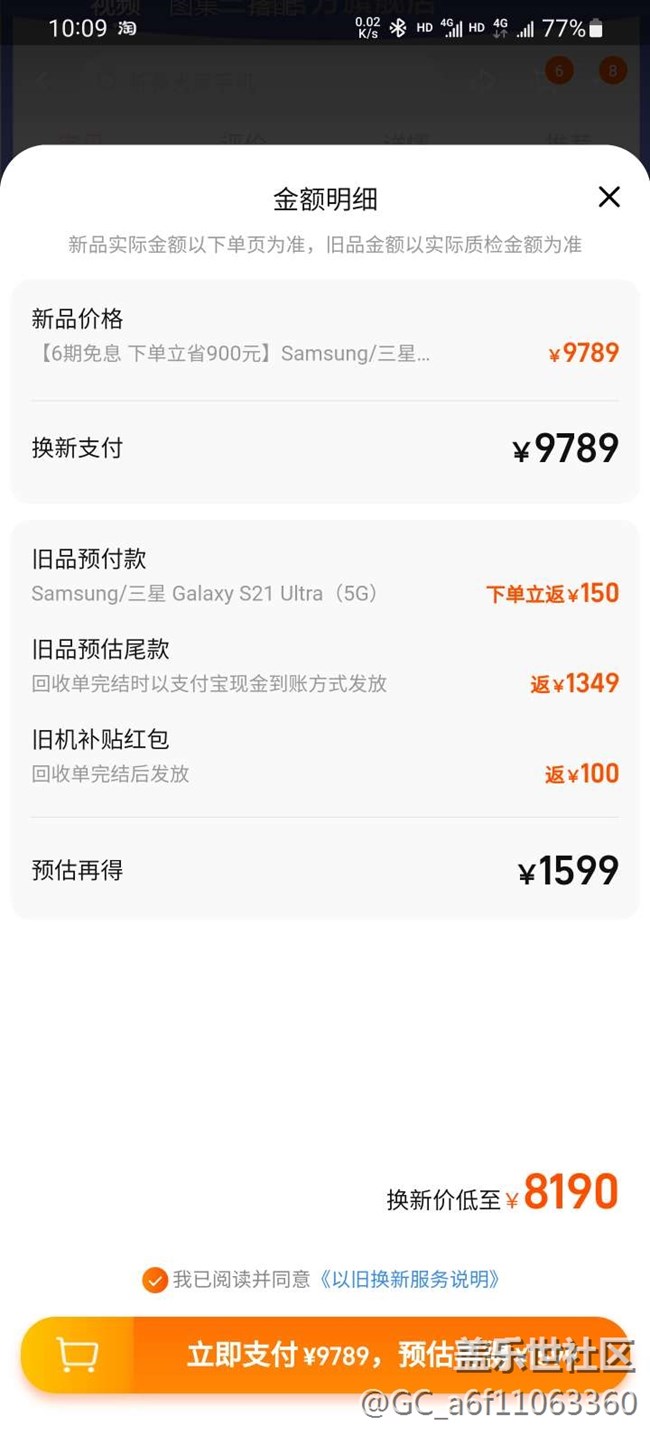Open the 以旧换新服务说明 link

pos(409,1279)
